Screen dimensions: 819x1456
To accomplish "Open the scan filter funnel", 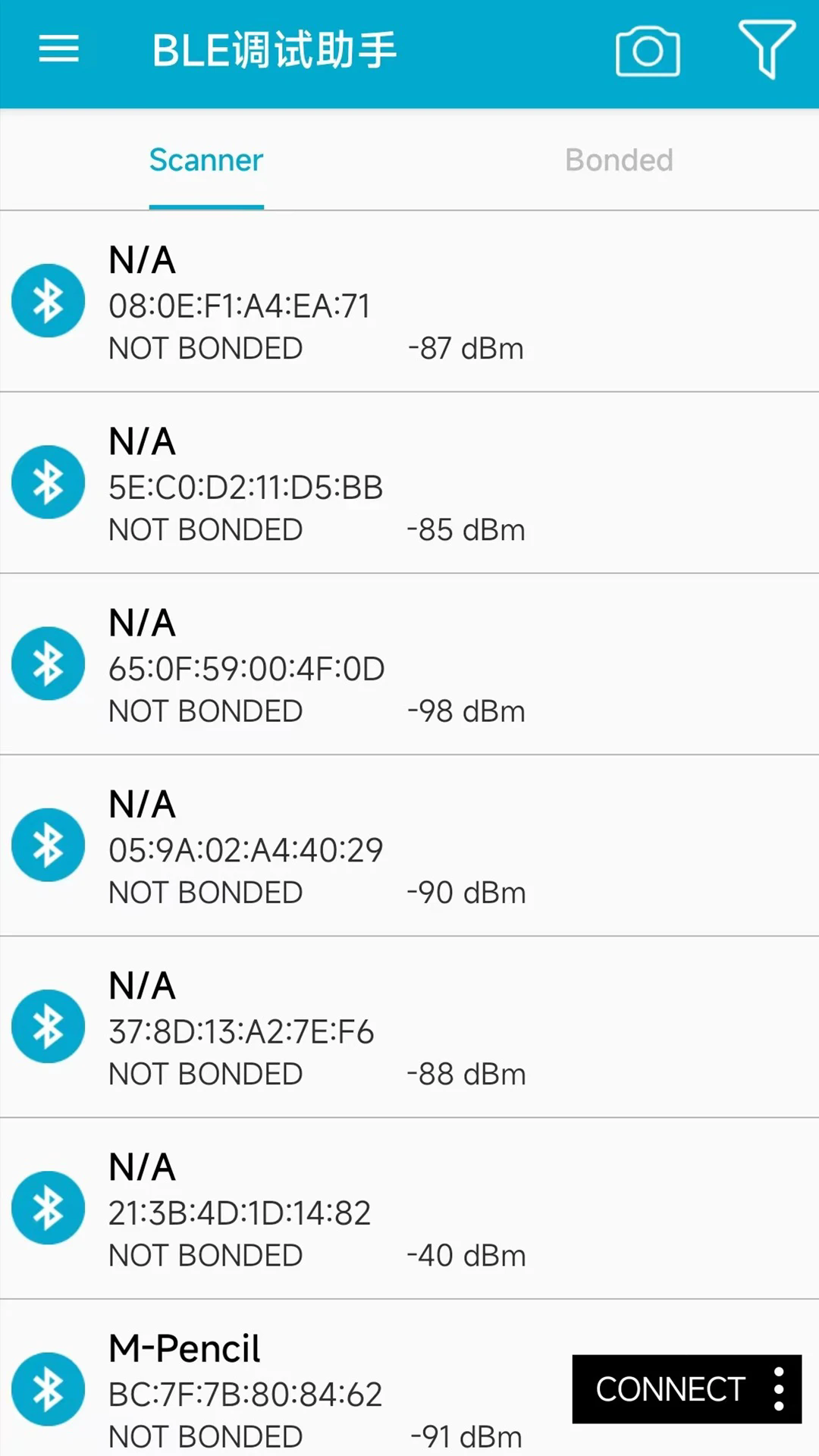I will point(766,50).
